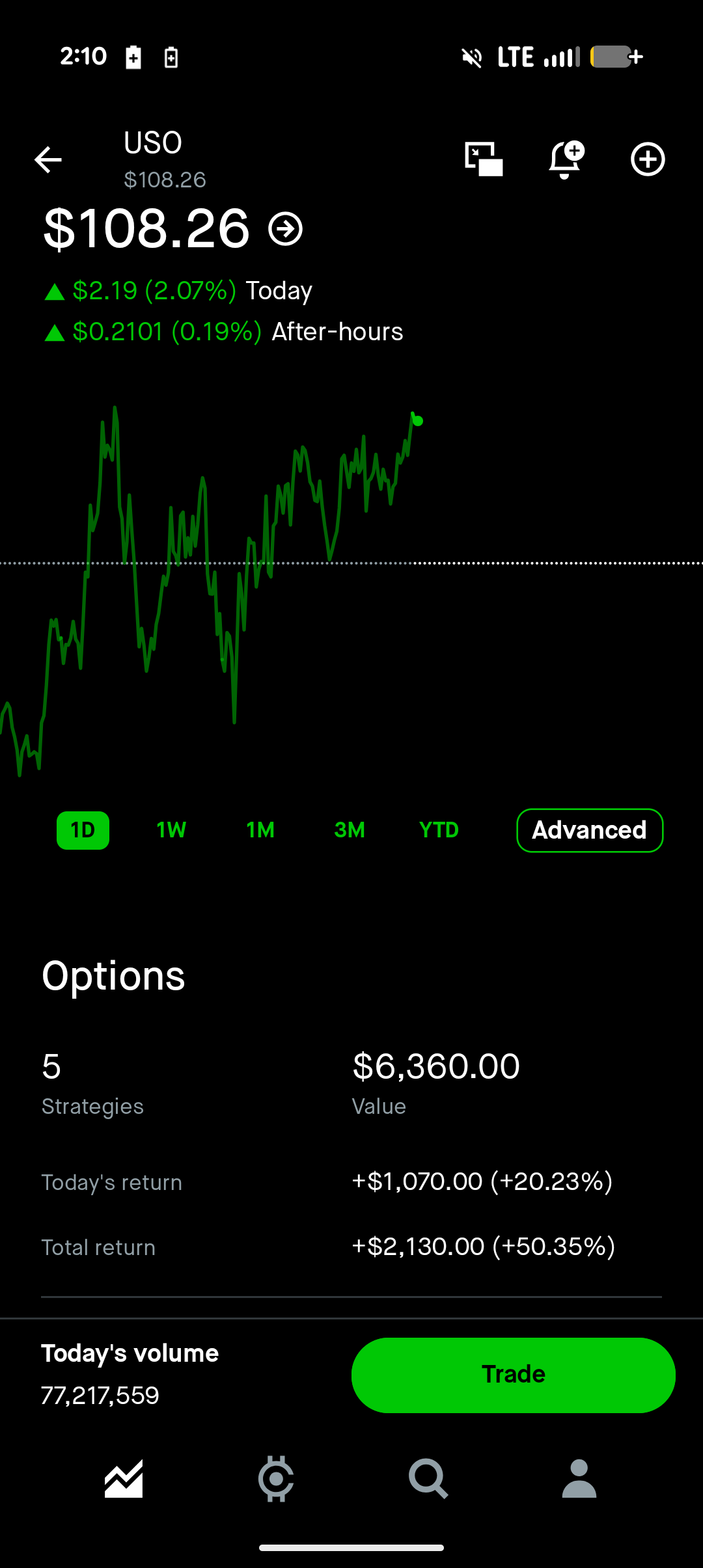703x1568 pixels.
Task: Open the investing chart tab in bottom bar
Action: 124,1479
